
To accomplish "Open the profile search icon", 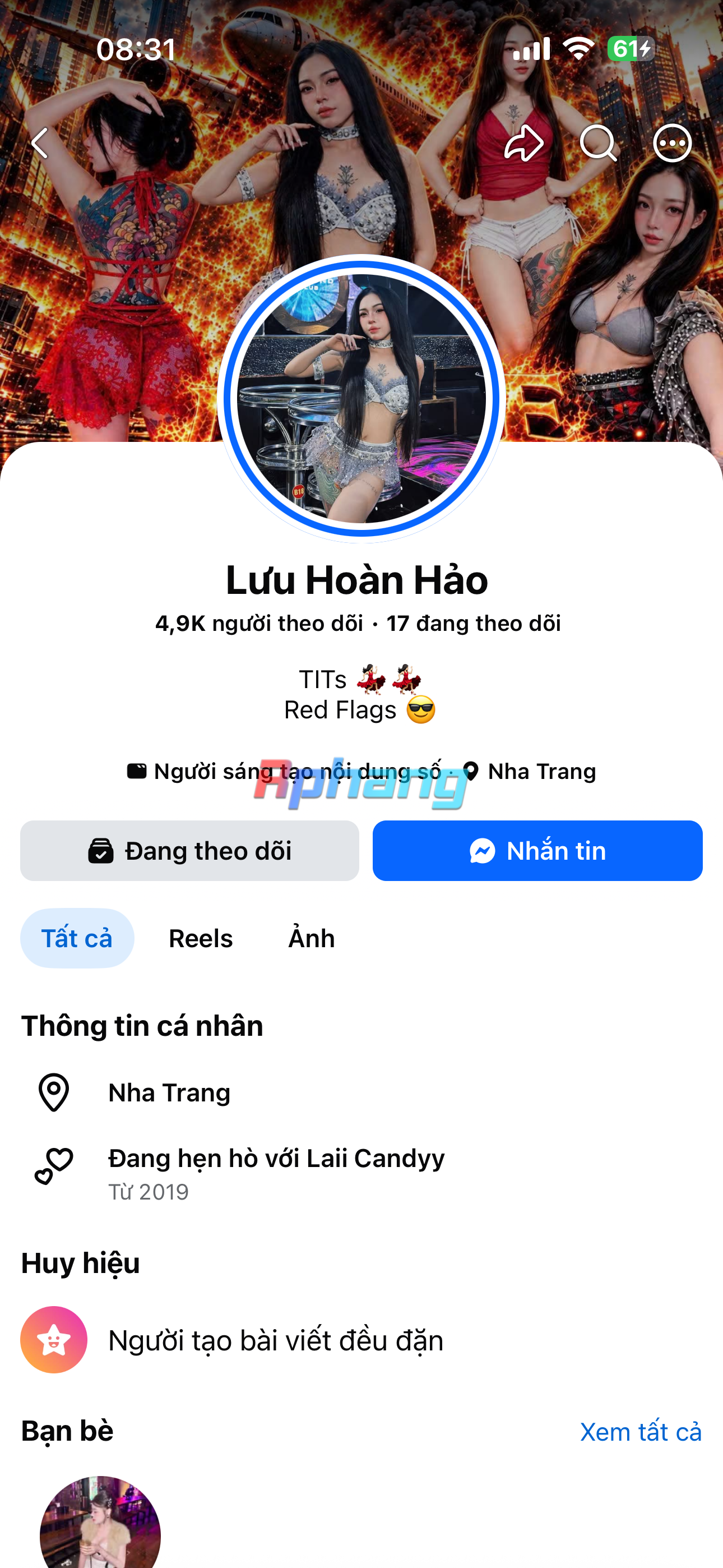I will [x=598, y=143].
